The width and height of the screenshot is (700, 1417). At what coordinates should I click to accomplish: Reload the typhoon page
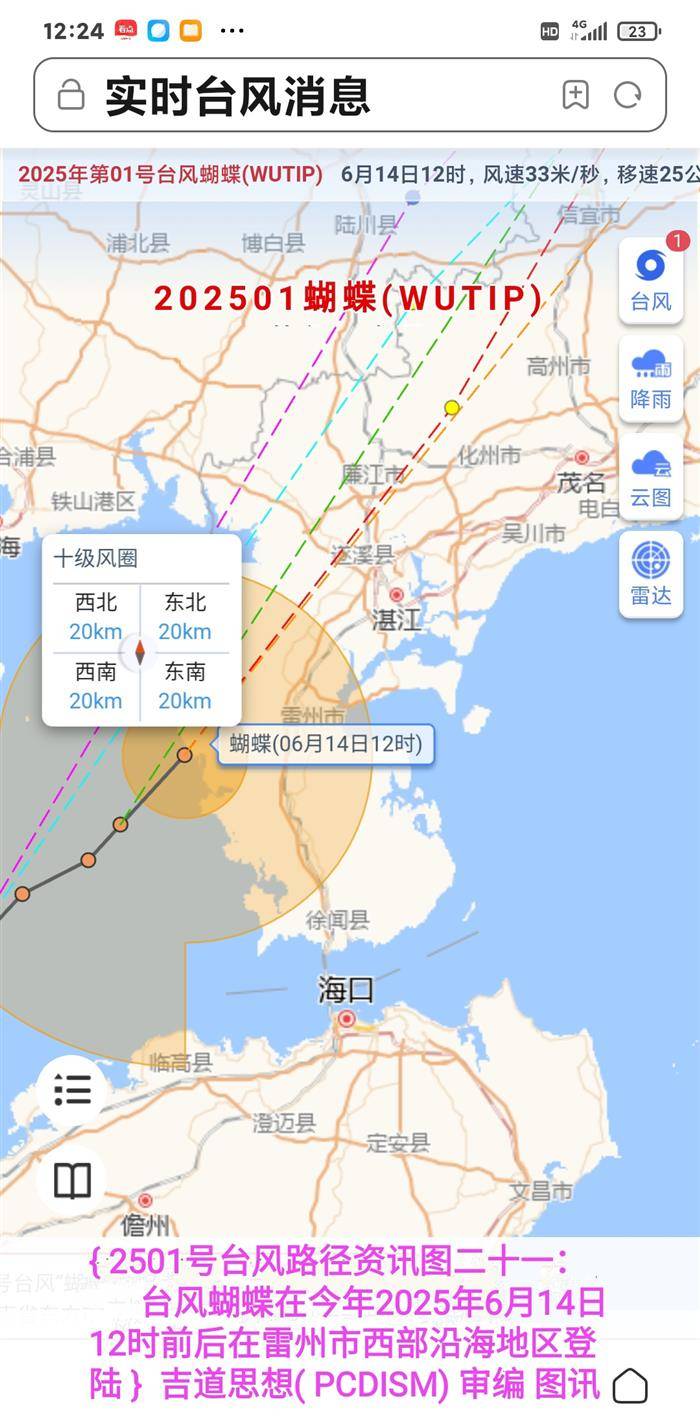[x=627, y=96]
